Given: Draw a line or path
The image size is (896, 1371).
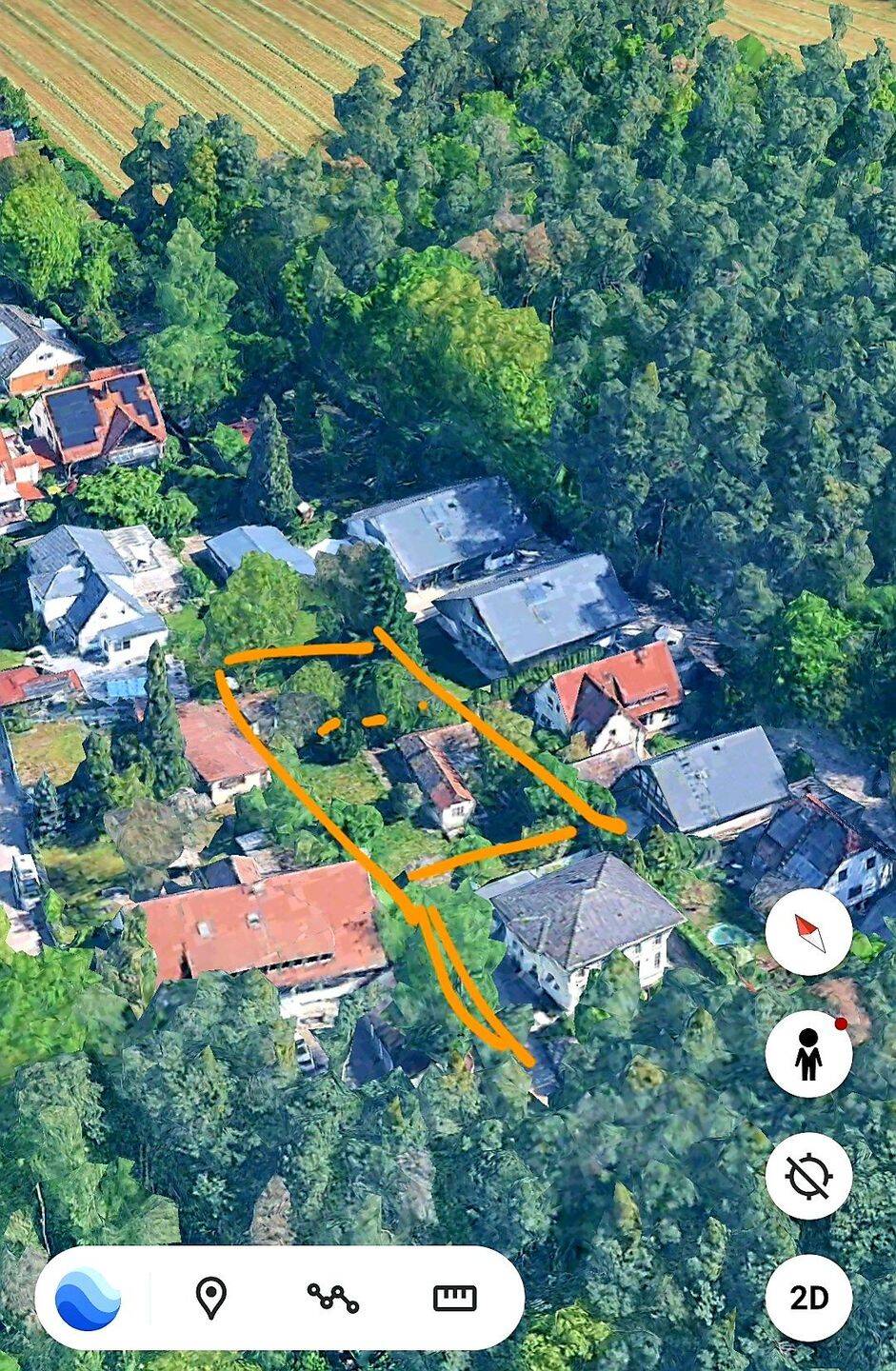Looking at the screenshot, I should pos(332,1298).
